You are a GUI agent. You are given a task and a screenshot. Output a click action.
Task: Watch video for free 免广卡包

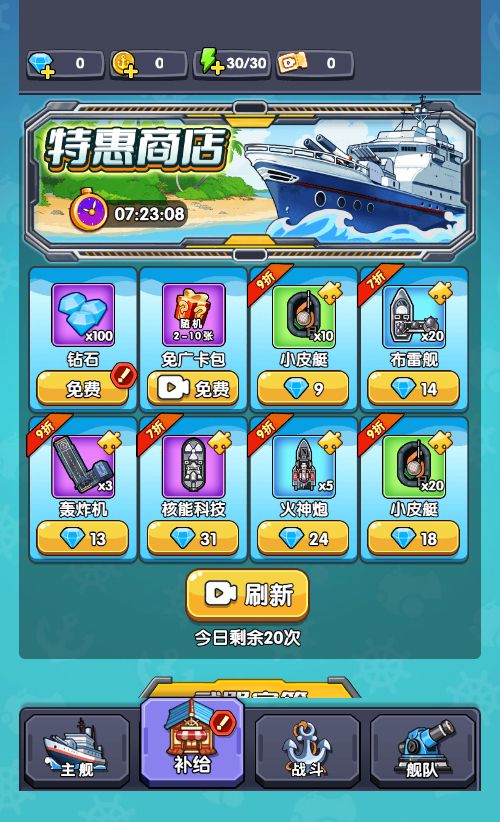(193, 388)
